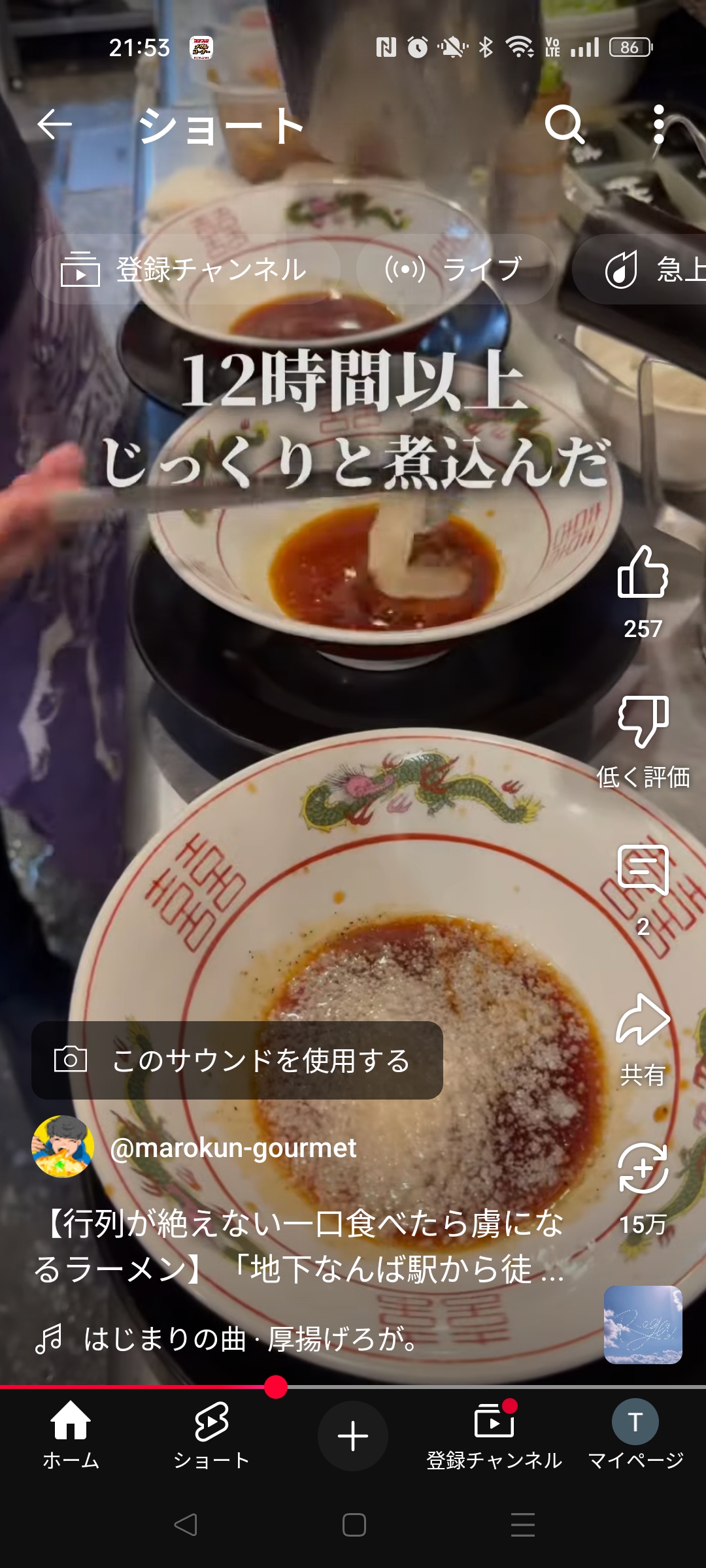Image resolution: width=706 pixels, height=1568 pixels.
Task: Open @marokun-gourmet channel
Action: coord(233,1148)
